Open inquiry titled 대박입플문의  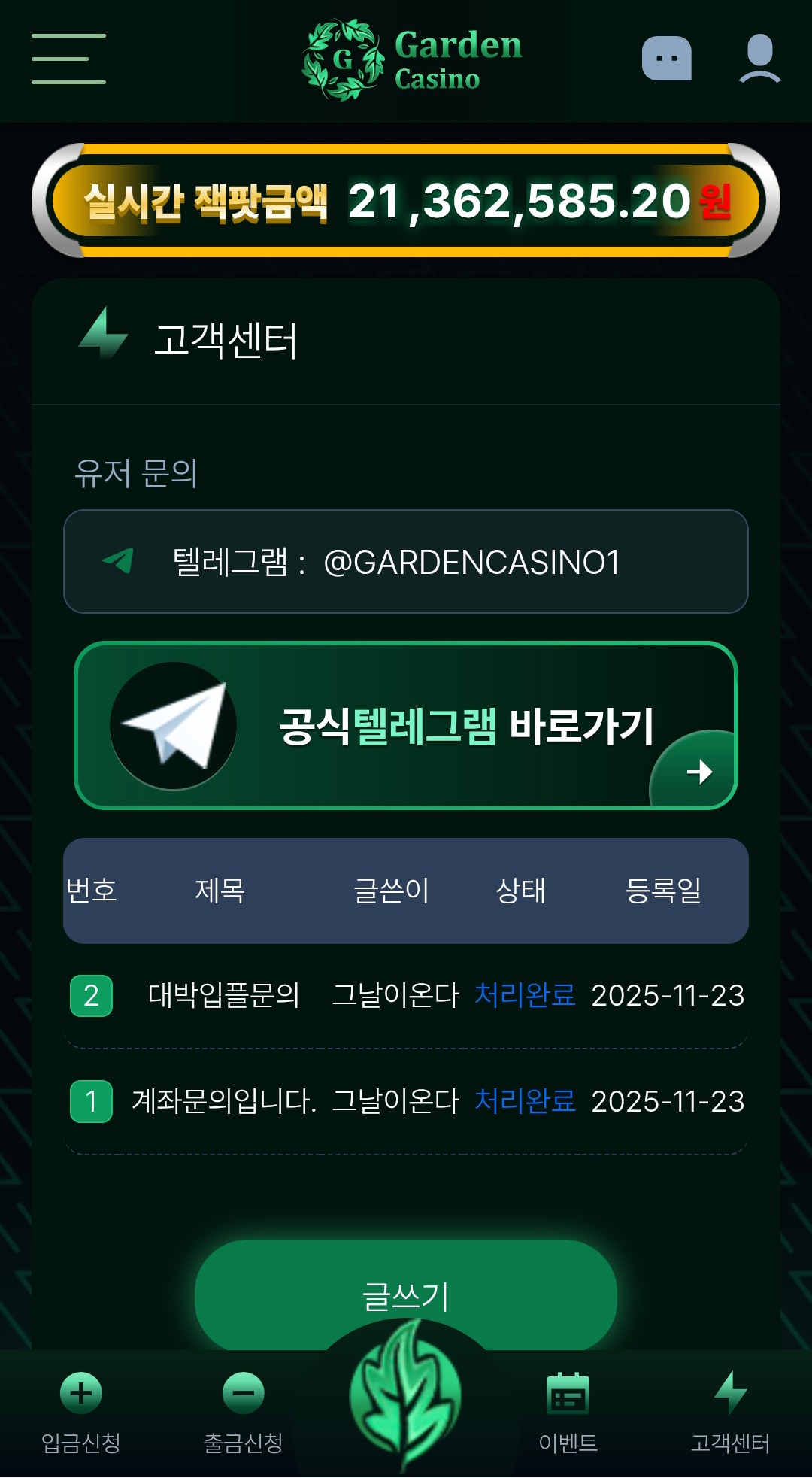click(x=224, y=996)
